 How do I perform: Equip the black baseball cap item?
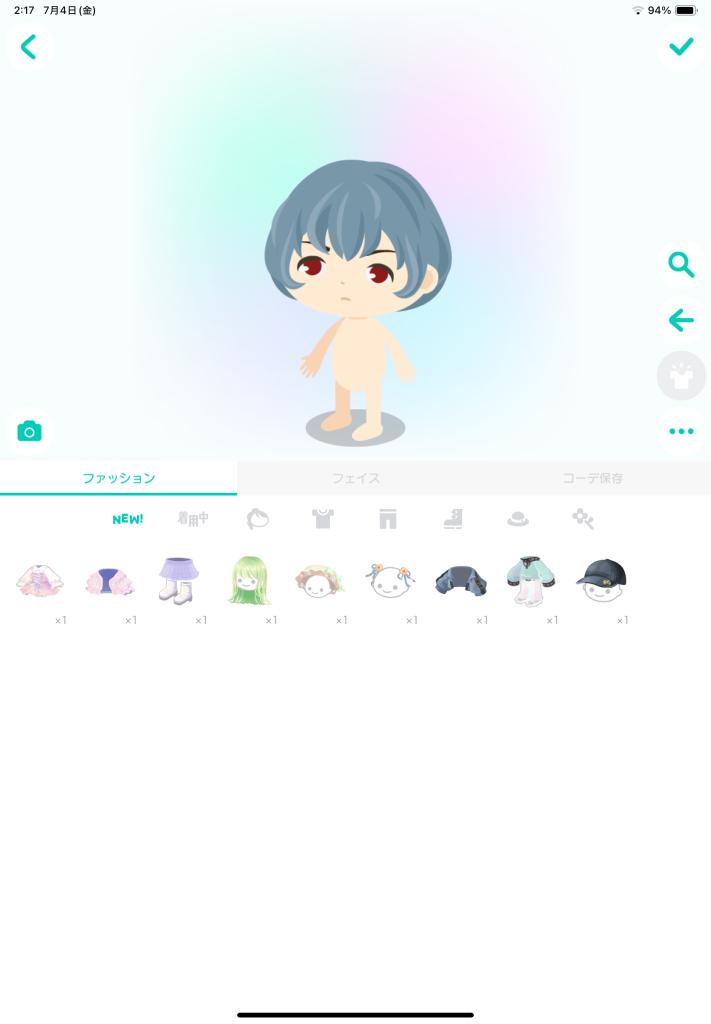point(601,580)
